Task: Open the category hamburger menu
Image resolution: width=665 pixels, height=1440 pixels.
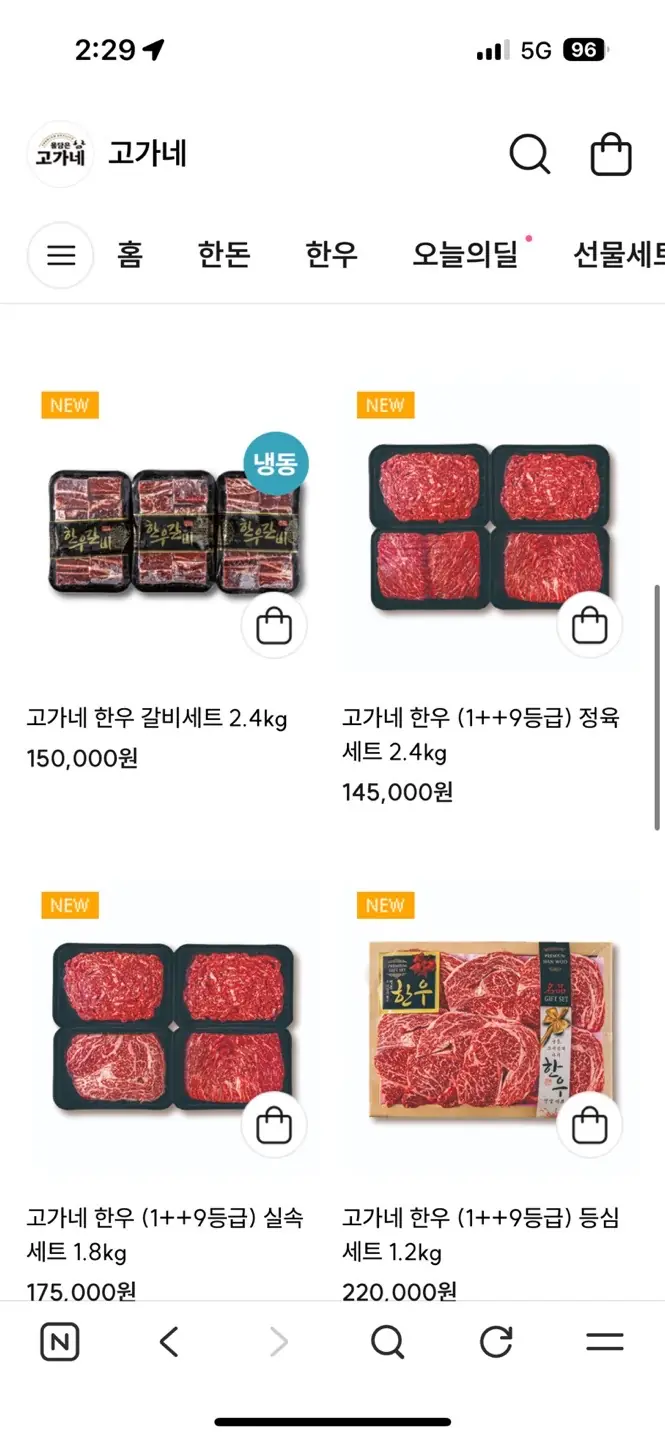Action: (x=61, y=256)
